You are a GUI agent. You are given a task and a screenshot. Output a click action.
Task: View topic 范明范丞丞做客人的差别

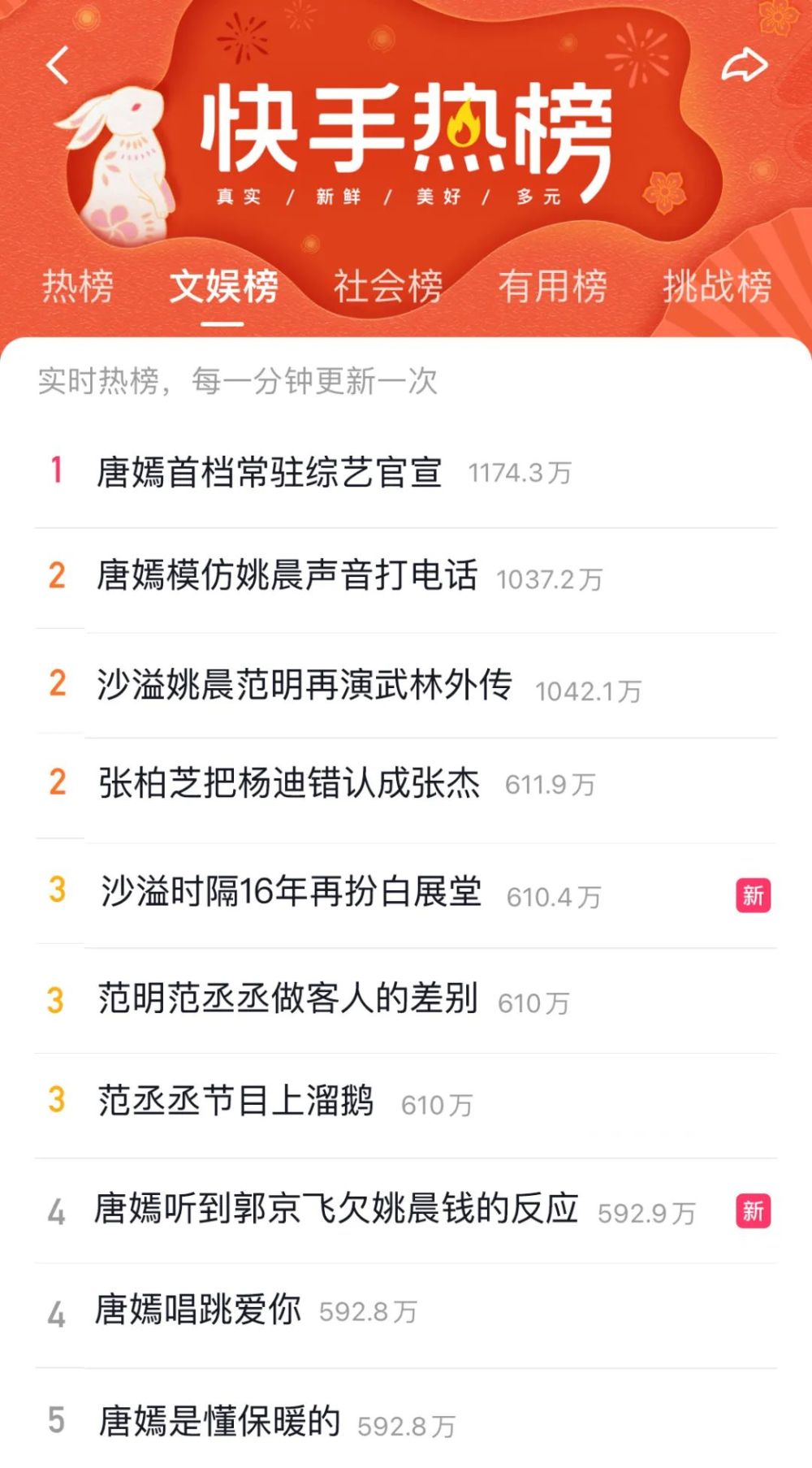click(x=287, y=999)
